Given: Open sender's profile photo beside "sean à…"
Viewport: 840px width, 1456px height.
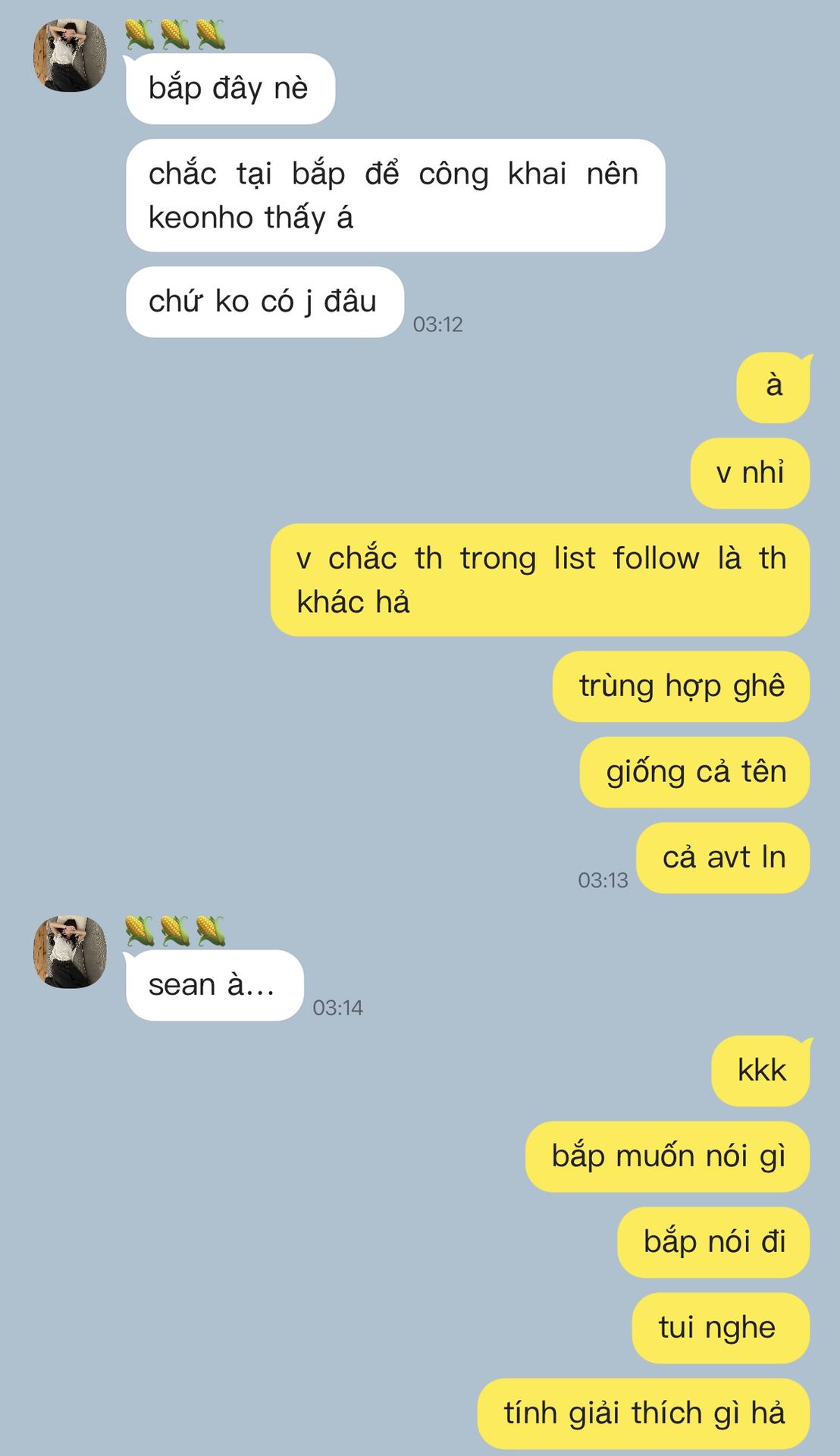Looking at the screenshot, I should 70,952.
